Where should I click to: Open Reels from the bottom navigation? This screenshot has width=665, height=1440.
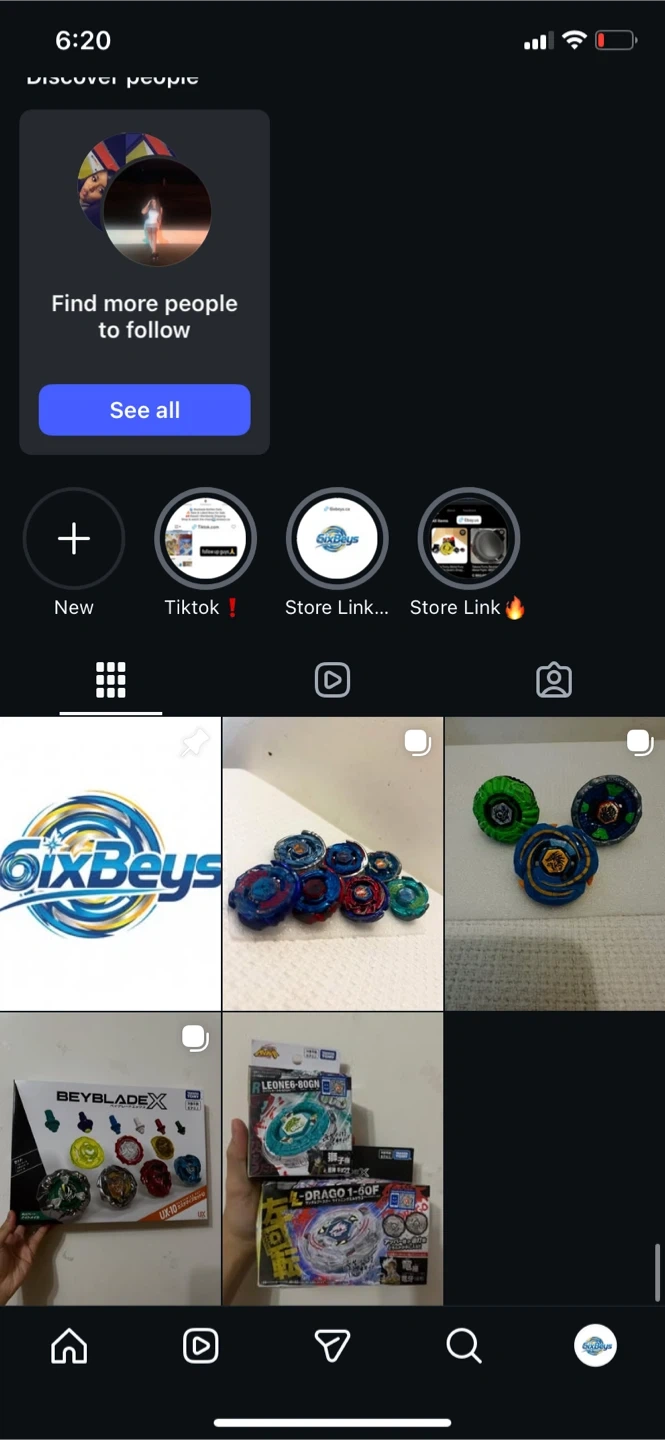tap(201, 1346)
